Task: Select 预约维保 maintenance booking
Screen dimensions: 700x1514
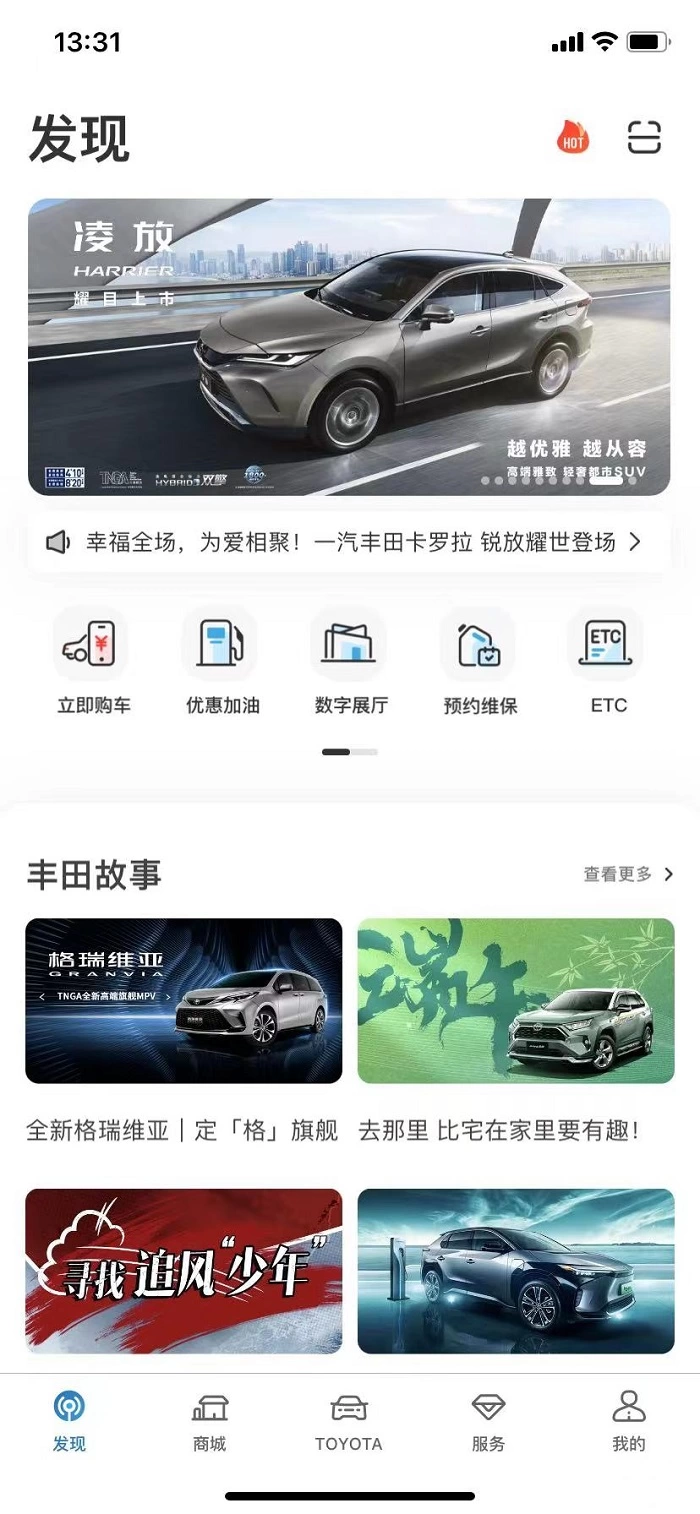Action: click(x=480, y=662)
